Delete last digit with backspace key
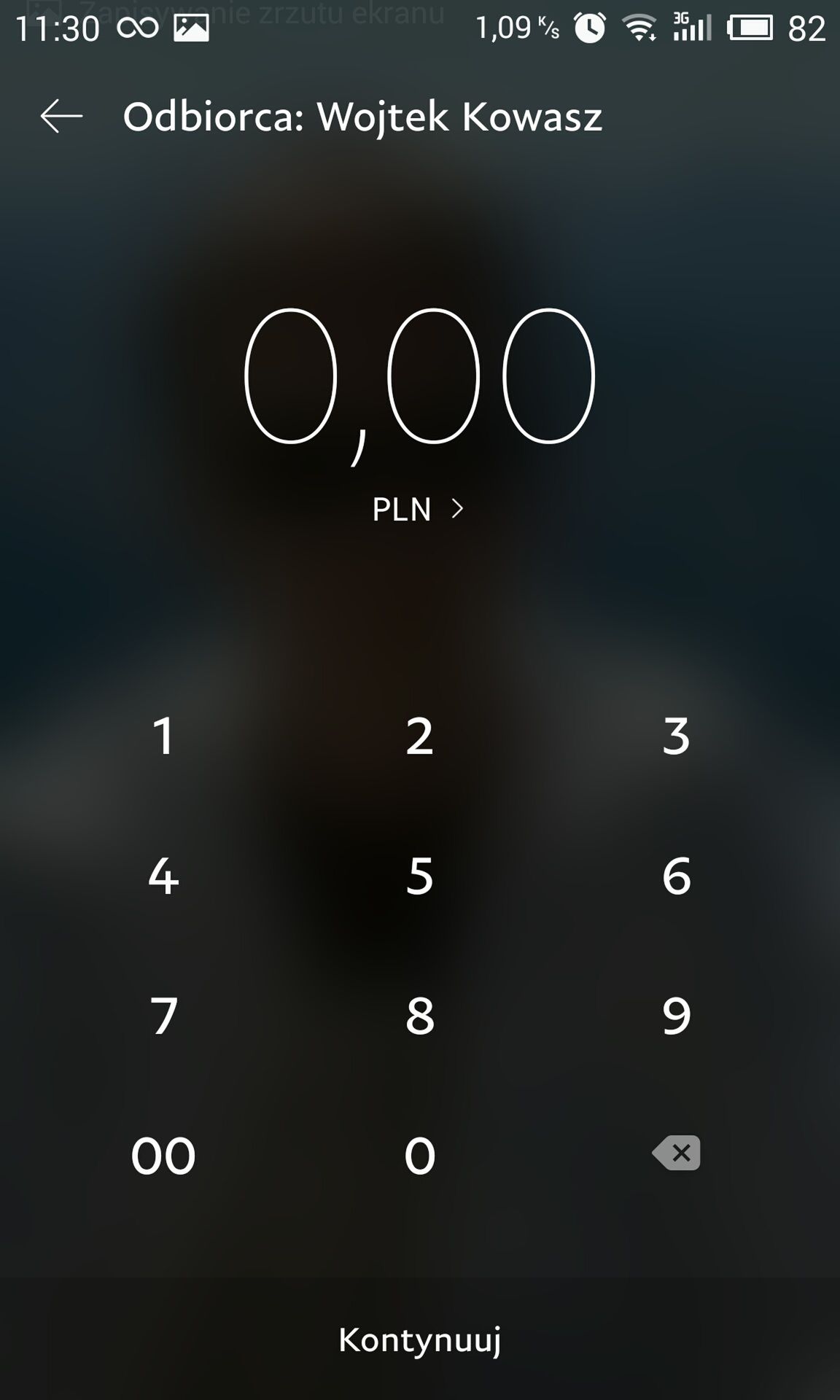The width and height of the screenshot is (840, 1400). pyautogui.click(x=677, y=1153)
